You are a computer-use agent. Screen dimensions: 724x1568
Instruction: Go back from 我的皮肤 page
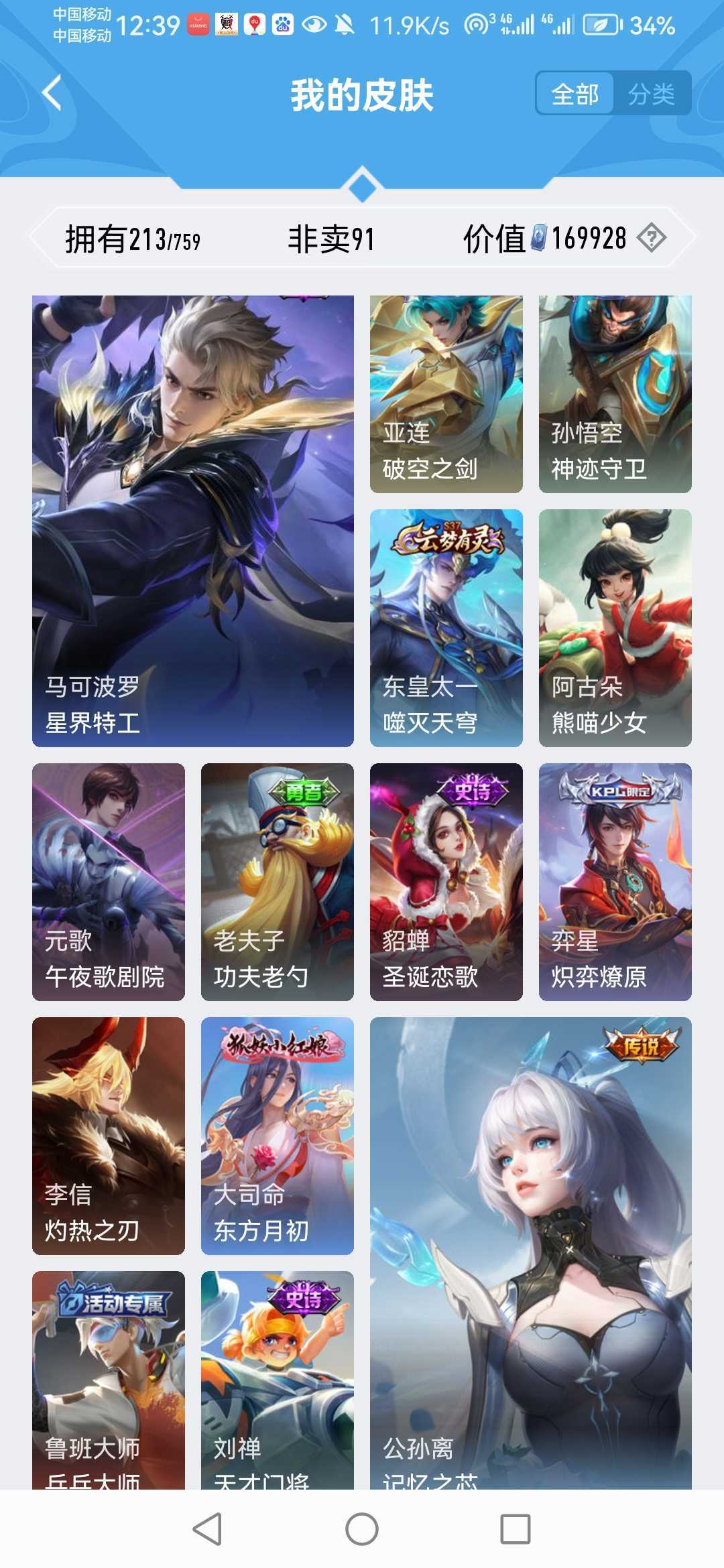pos(52,93)
